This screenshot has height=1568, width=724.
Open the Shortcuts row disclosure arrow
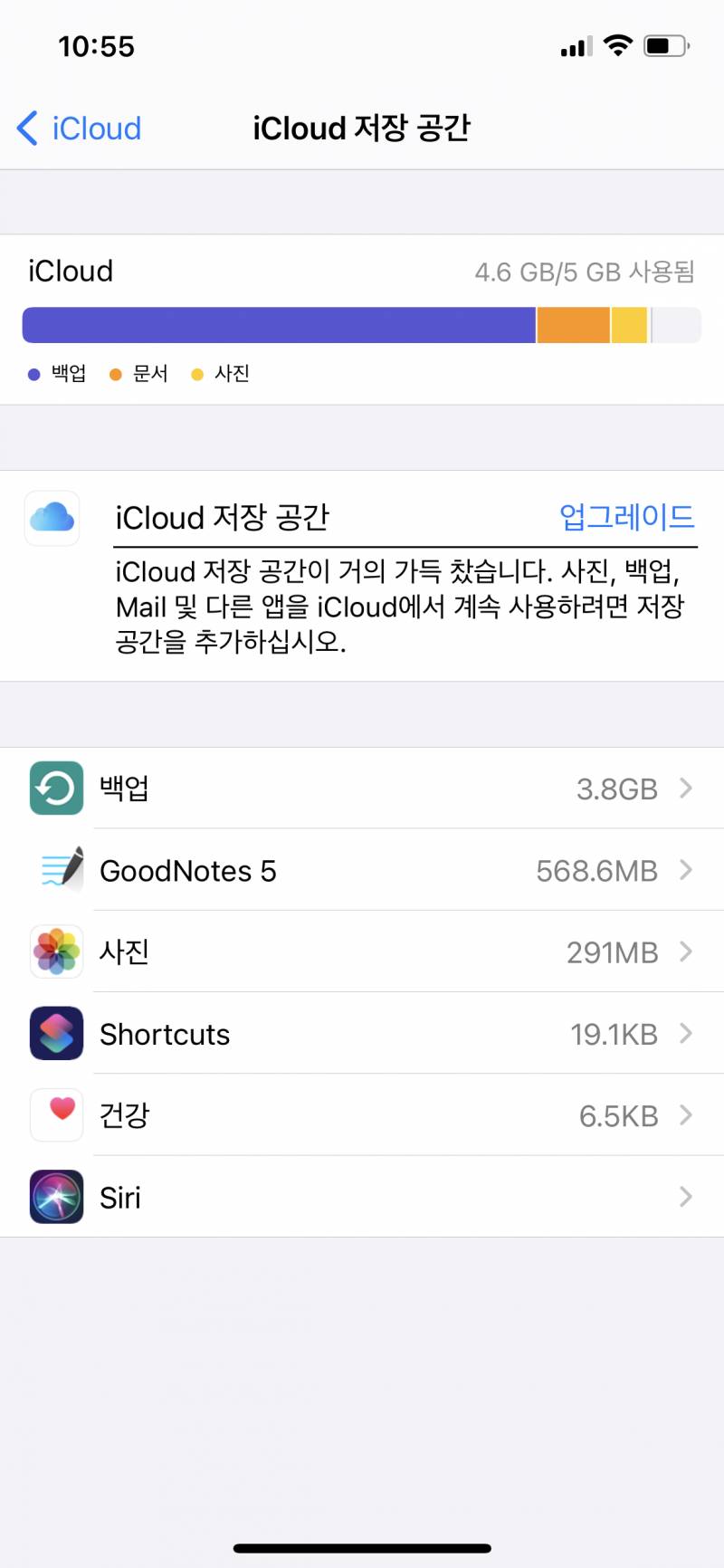(x=685, y=1033)
